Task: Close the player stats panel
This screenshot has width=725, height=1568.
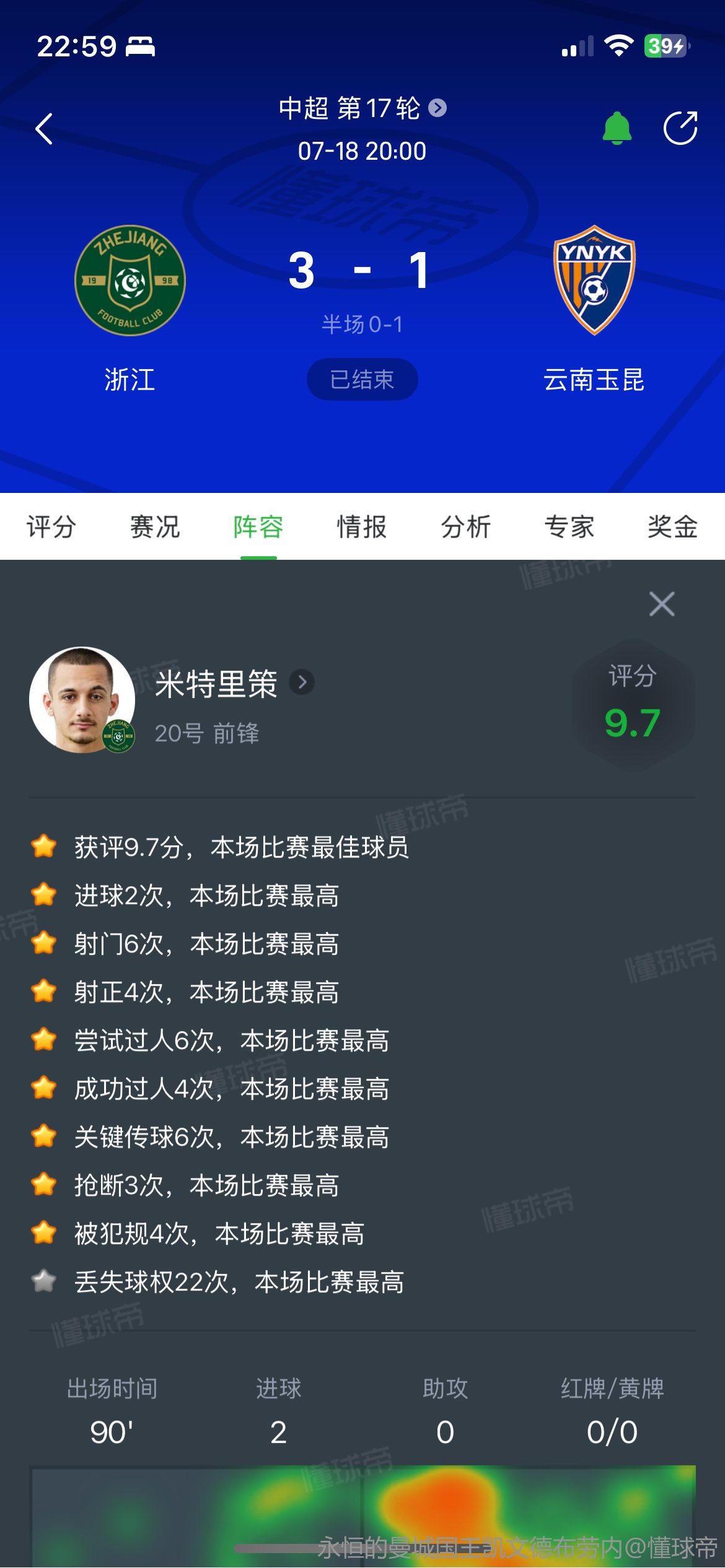Action: 661,603
